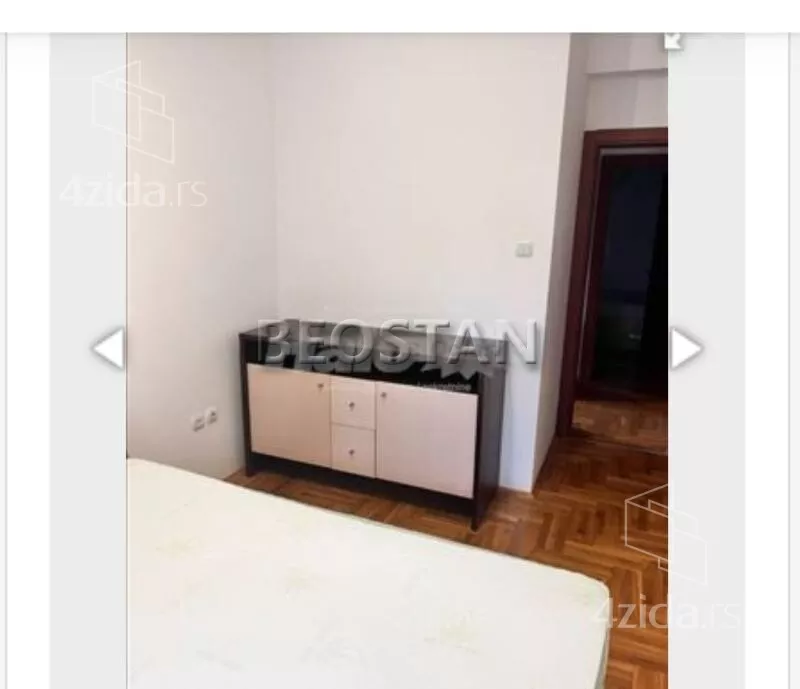
Task: Go to the previous listing photo
Action: coord(108,349)
